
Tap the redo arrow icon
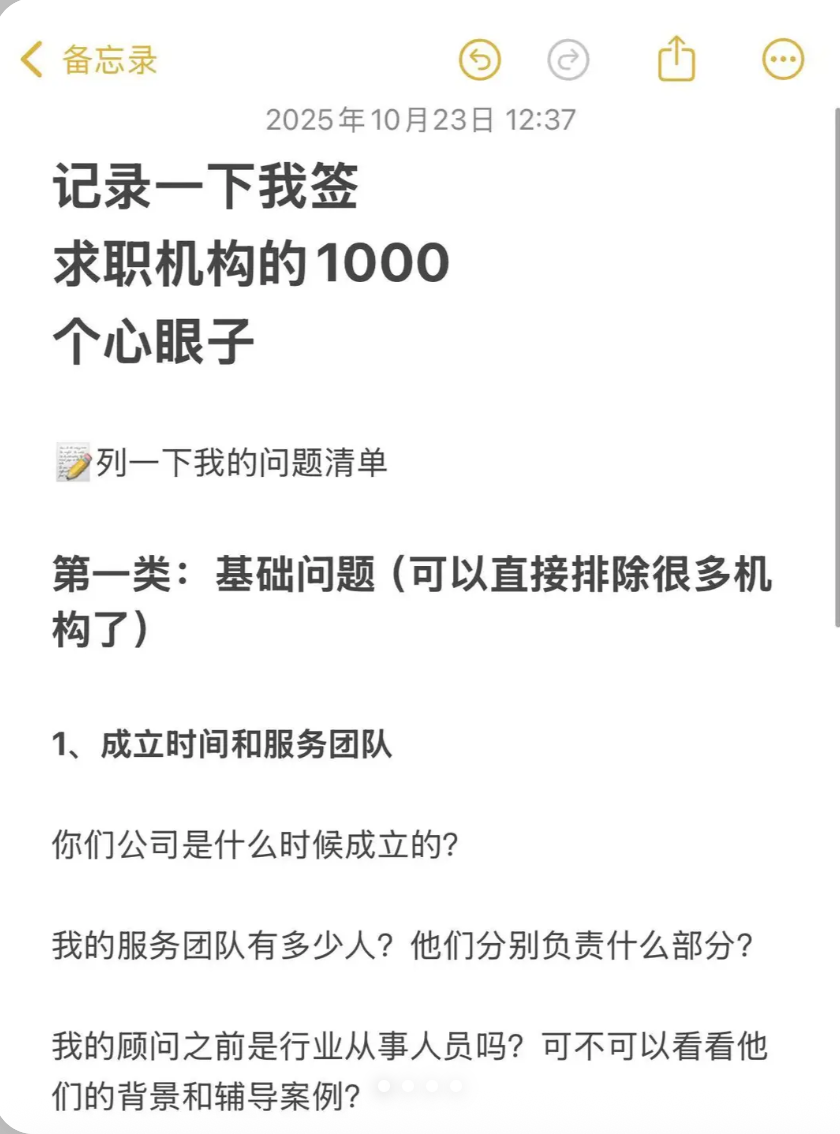(x=568, y=60)
